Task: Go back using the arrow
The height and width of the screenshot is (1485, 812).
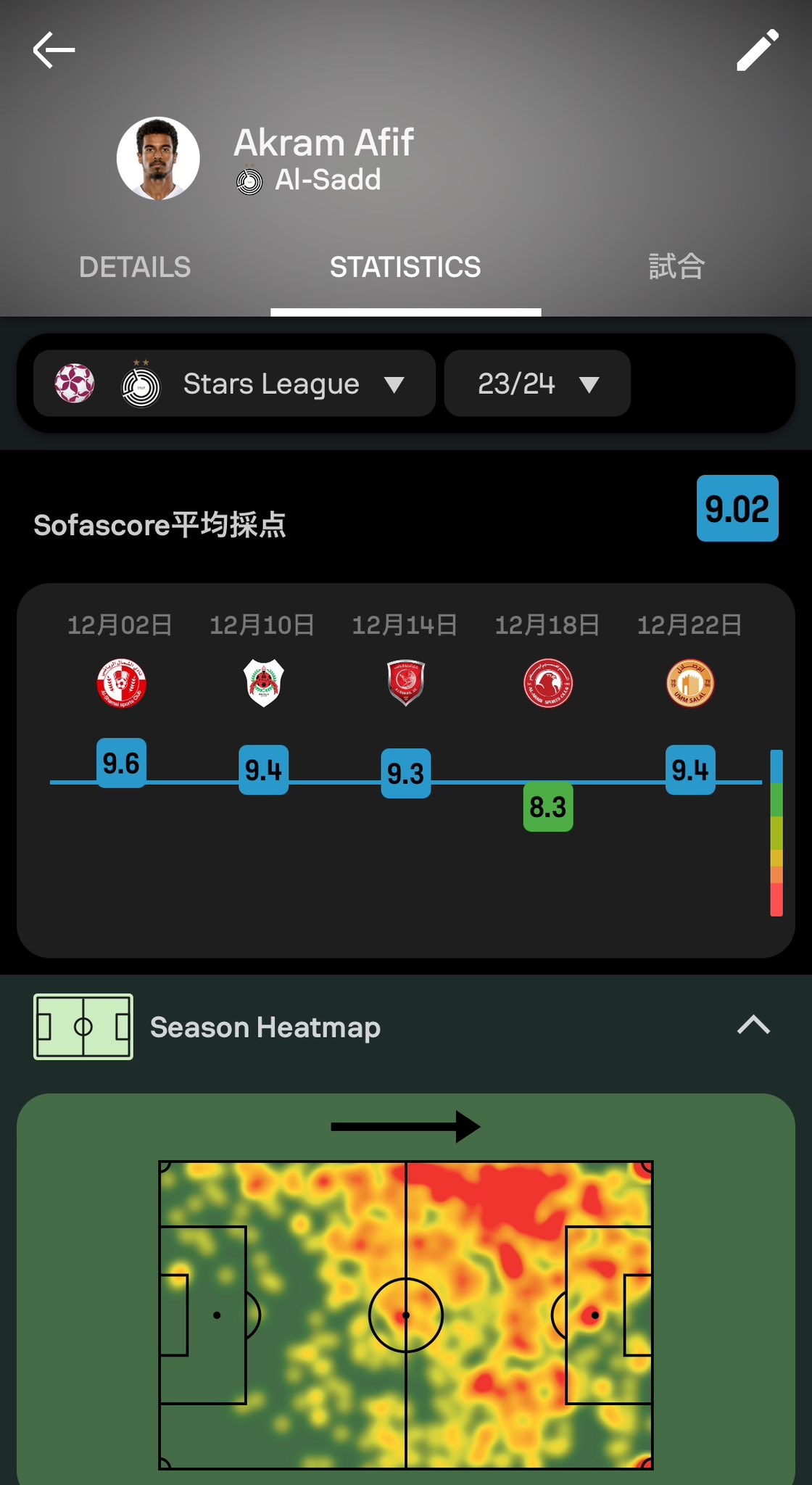Action: (x=54, y=50)
